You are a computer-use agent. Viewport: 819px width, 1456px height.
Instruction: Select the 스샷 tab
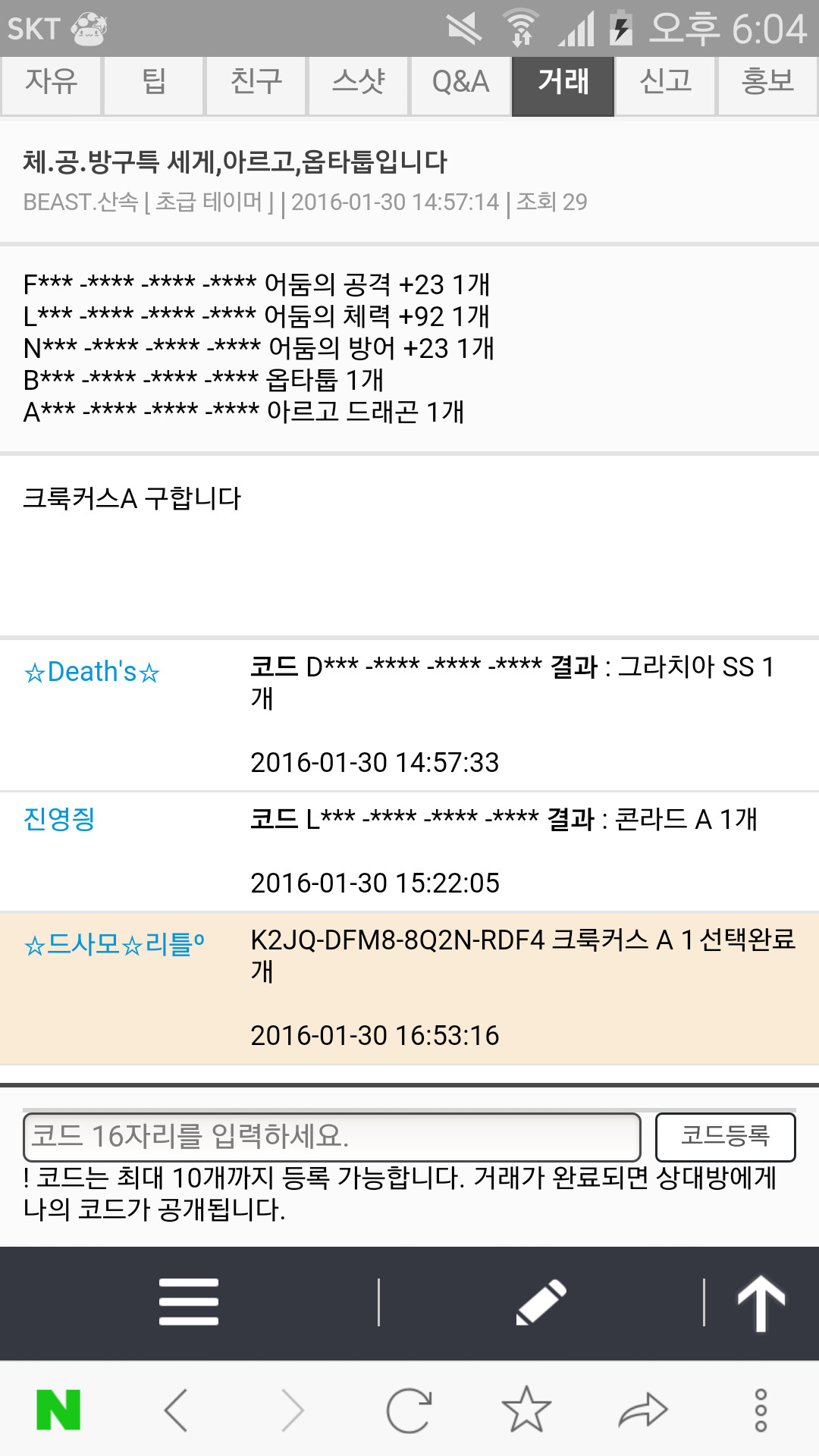[359, 82]
